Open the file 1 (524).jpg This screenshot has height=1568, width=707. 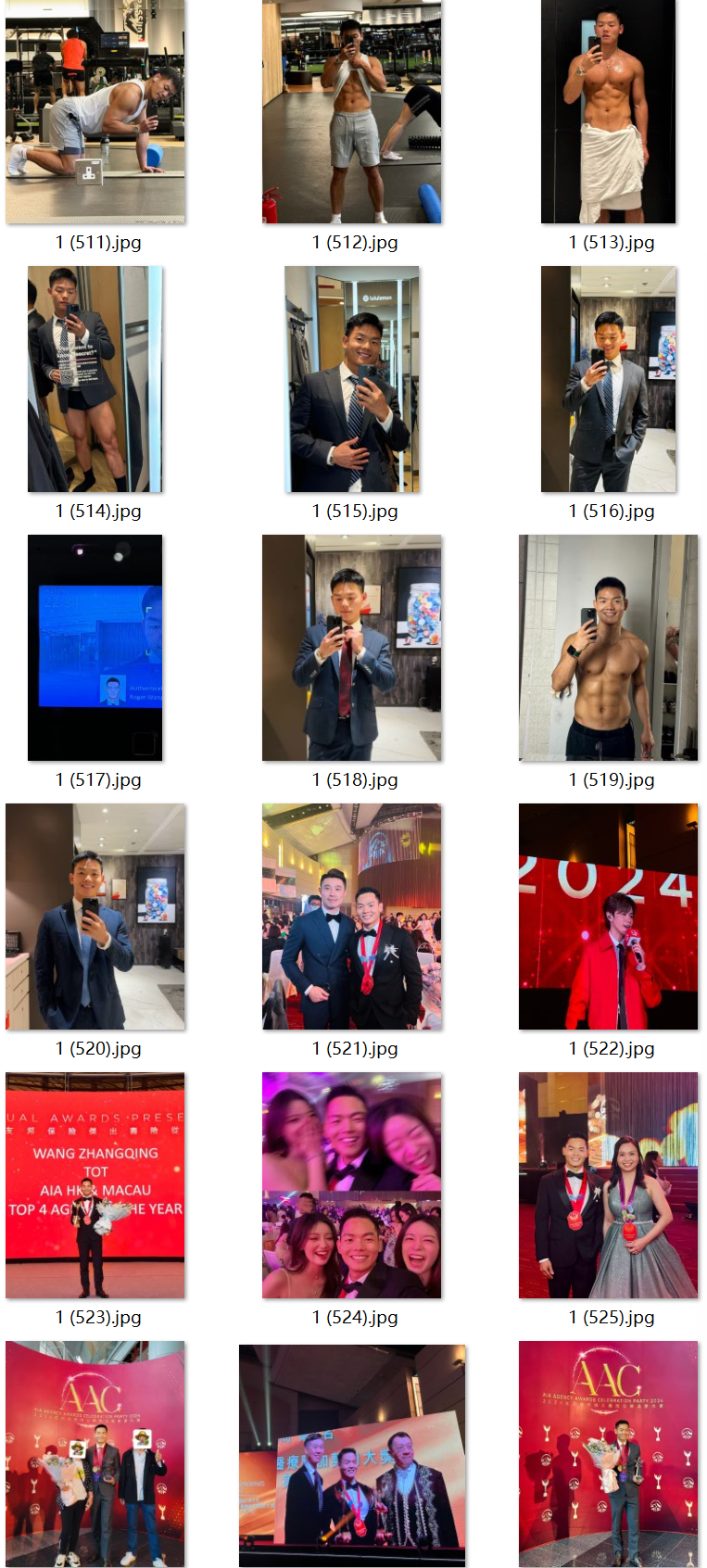pyautogui.click(x=352, y=1185)
